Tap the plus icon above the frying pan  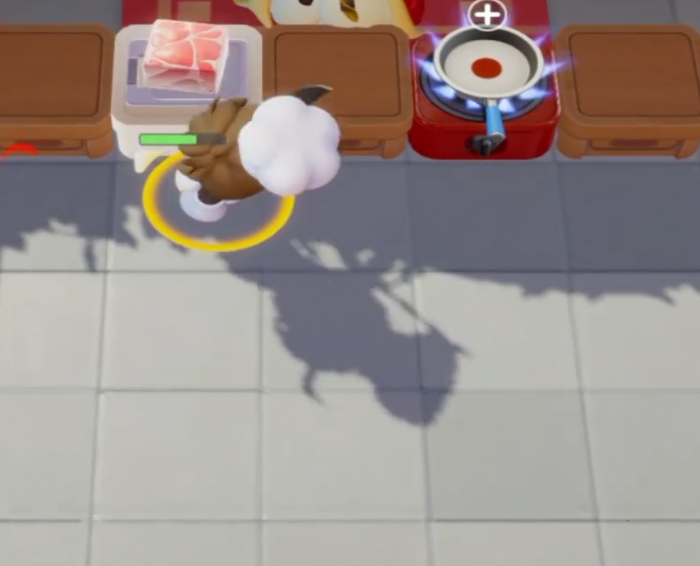(x=487, y=15)
